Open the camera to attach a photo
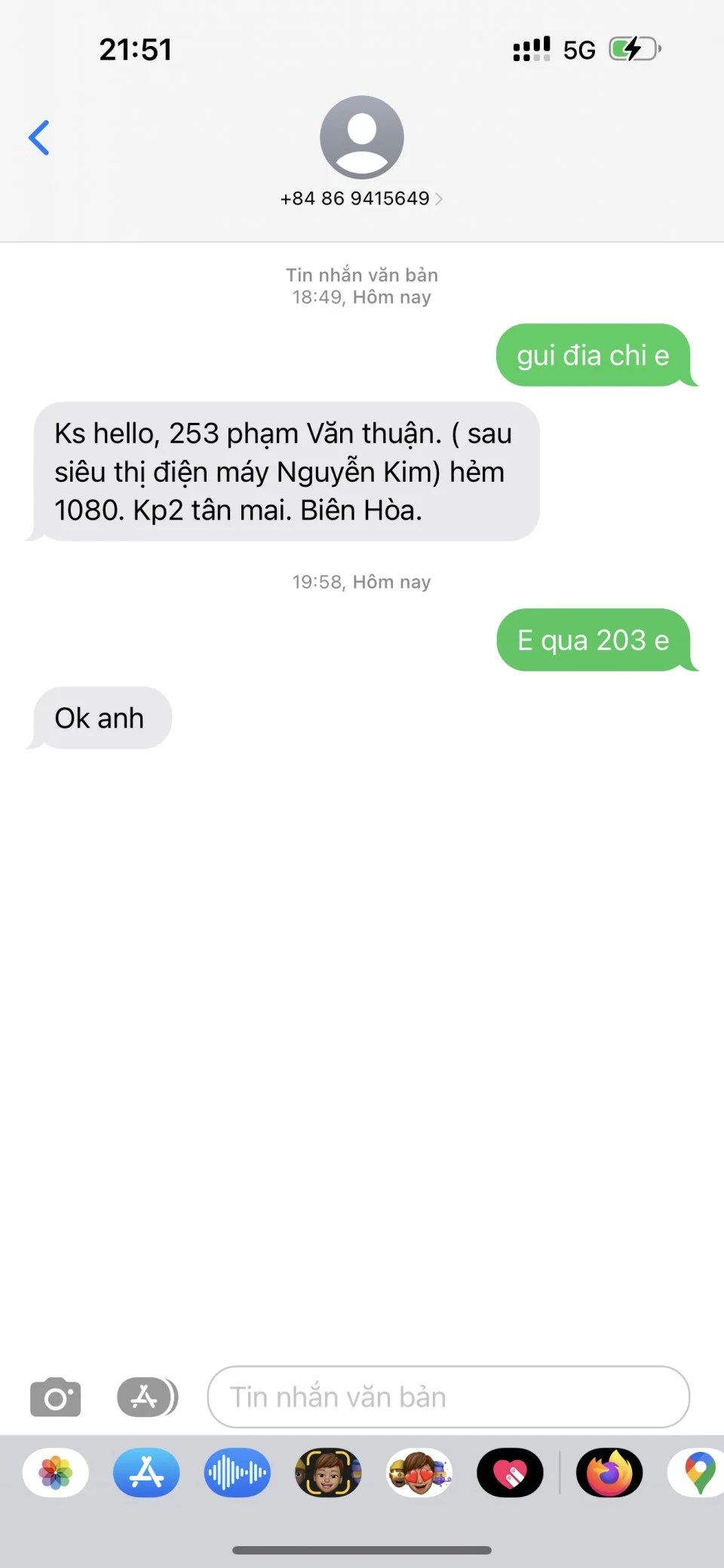Viewport: 724px width, 1568px height. (55, 1397)
